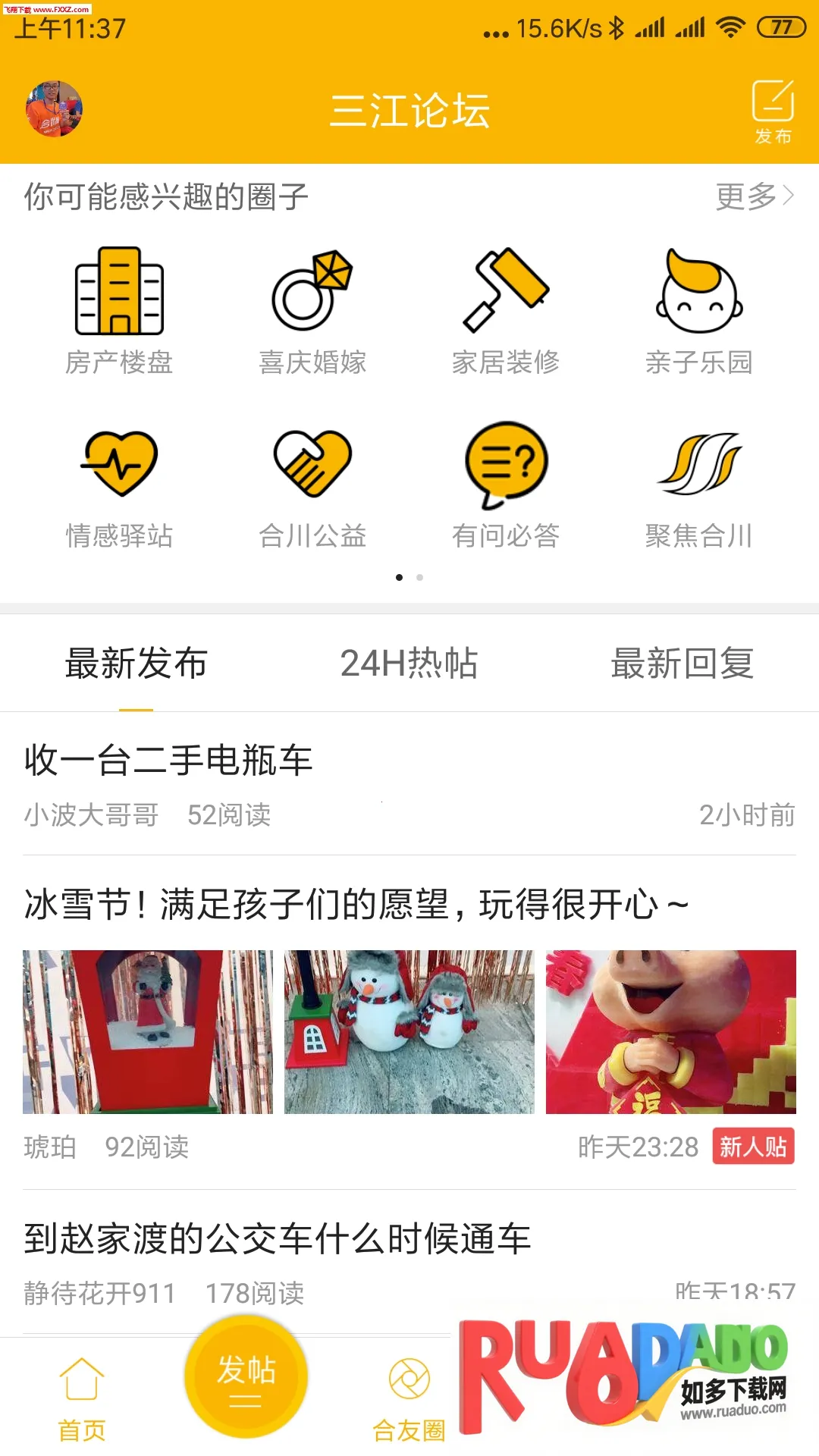The height and width of the screenshot is (1456, 819).
Task: Switch to the 最新发布 tab
Action: click(136, 664)
